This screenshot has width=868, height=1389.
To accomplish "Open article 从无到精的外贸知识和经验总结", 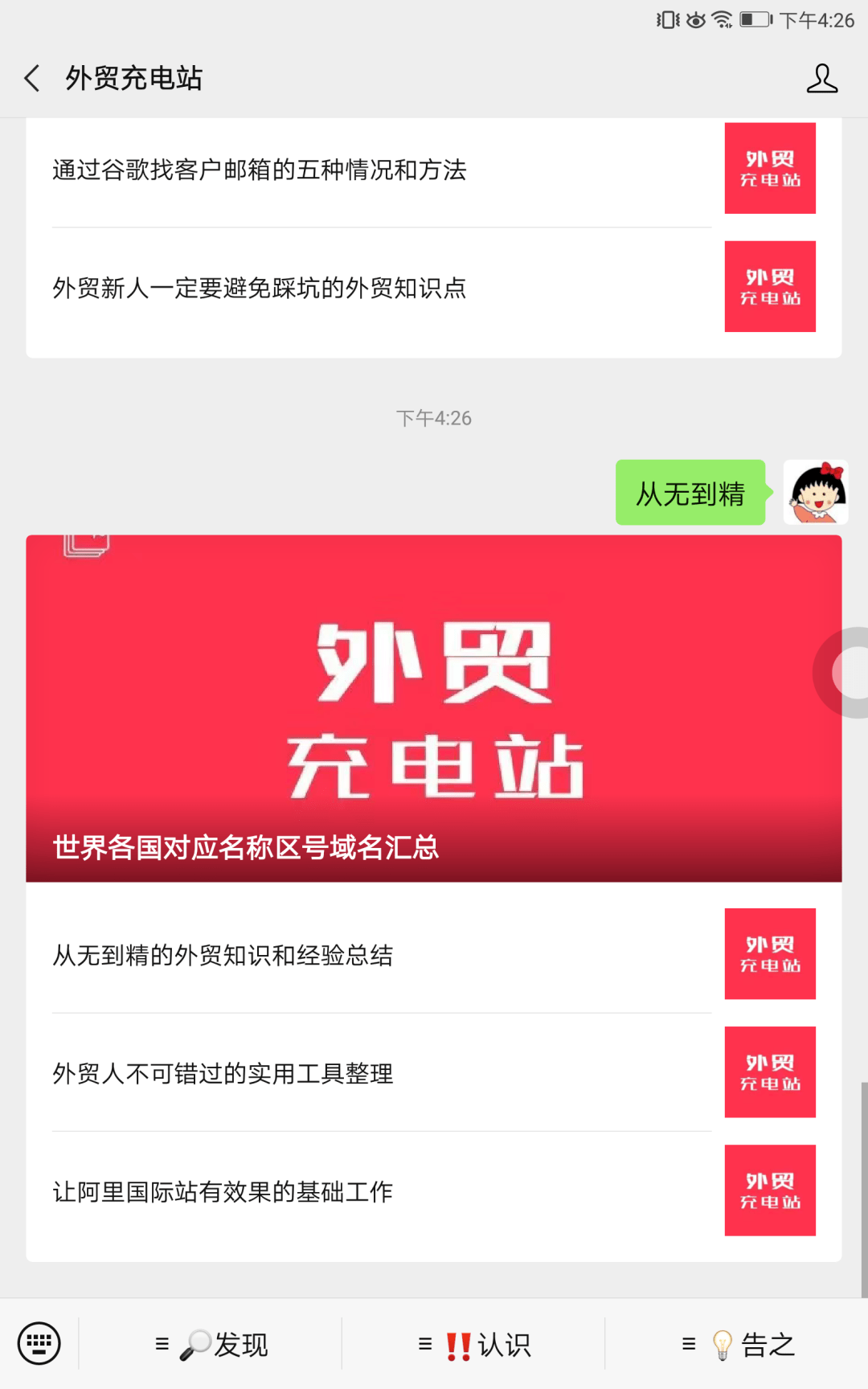I will pyautogui.click(x=434, y=954).
